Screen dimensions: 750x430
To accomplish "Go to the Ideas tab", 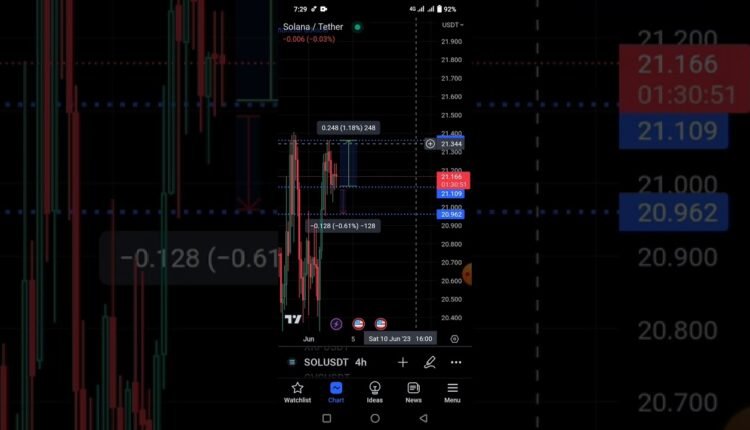I will point(375,391).
